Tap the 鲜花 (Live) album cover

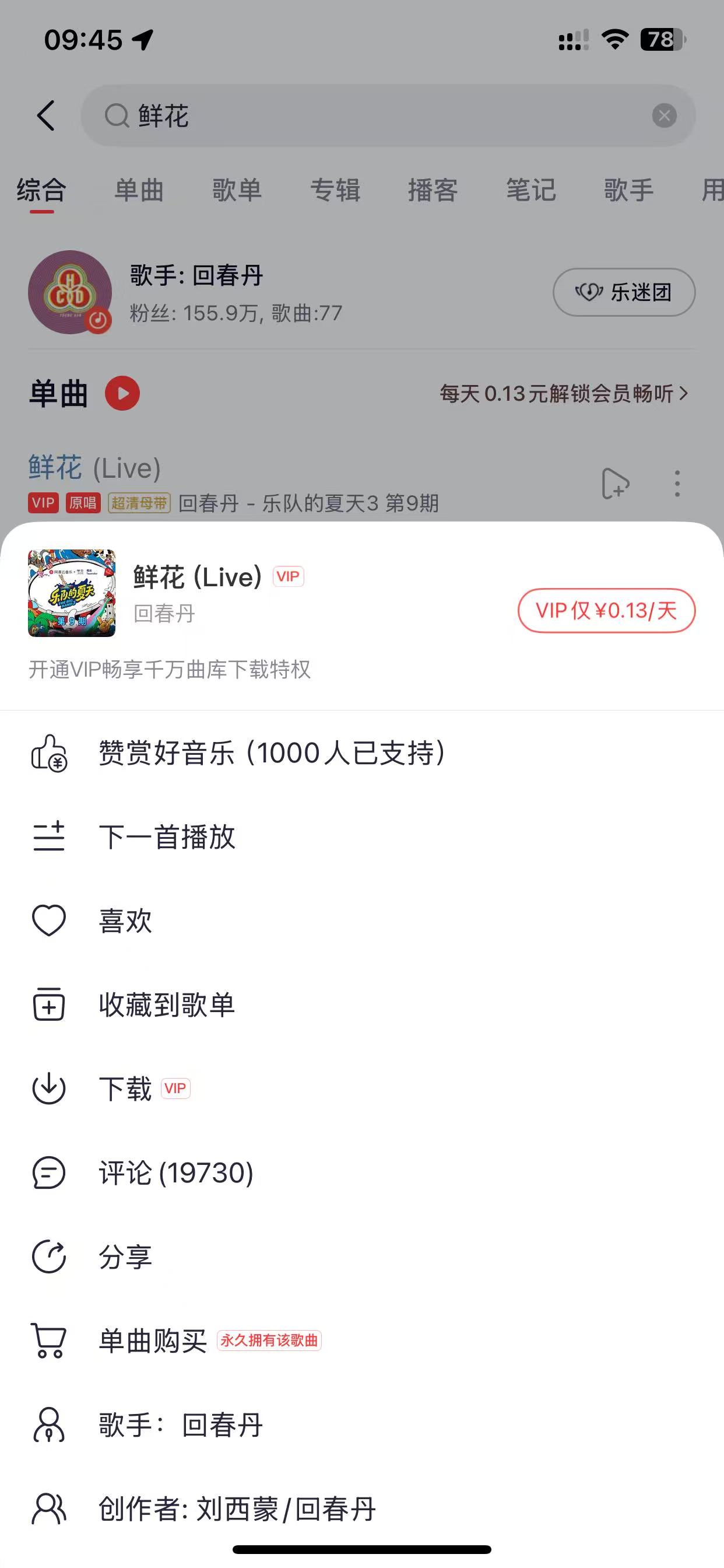click(72, 593)
